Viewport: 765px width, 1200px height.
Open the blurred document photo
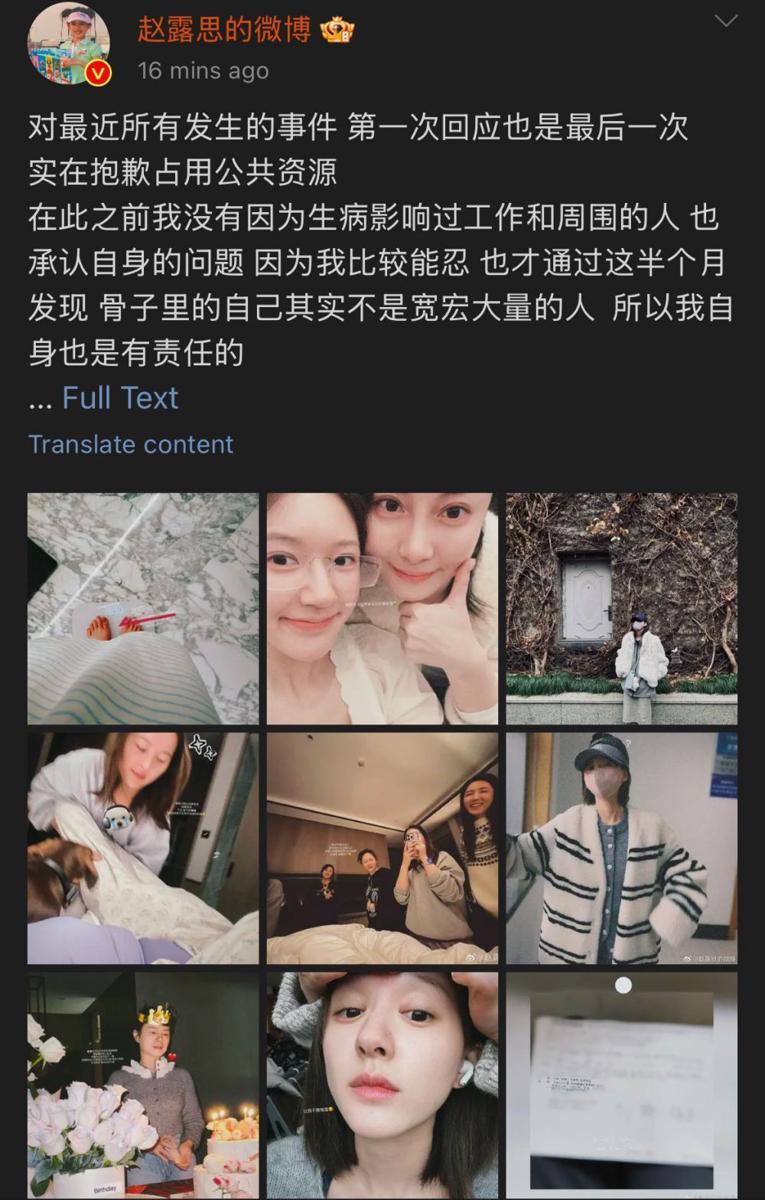pos(621,1085)
